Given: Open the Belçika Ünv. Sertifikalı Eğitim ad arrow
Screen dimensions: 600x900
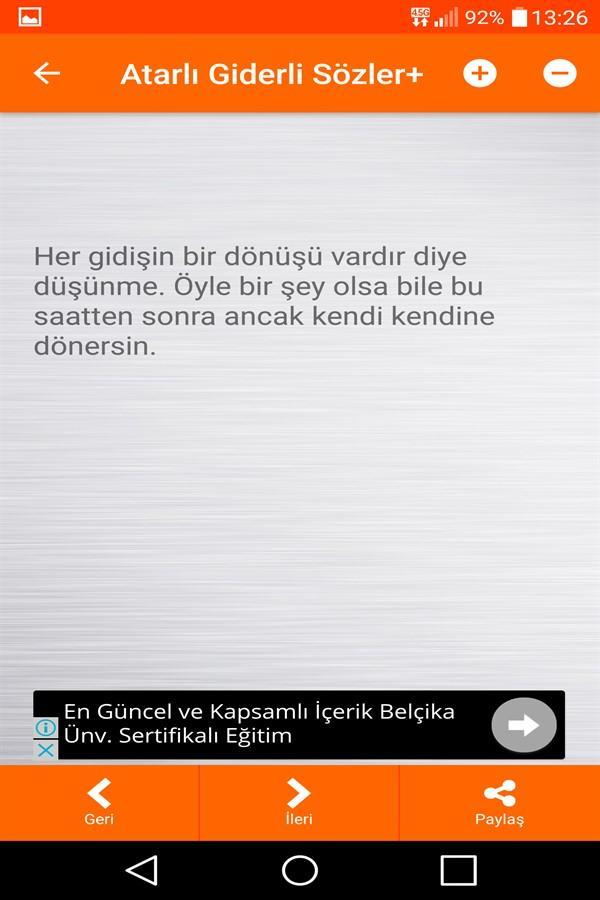Looking at the screenshot, I should (523, 725).
